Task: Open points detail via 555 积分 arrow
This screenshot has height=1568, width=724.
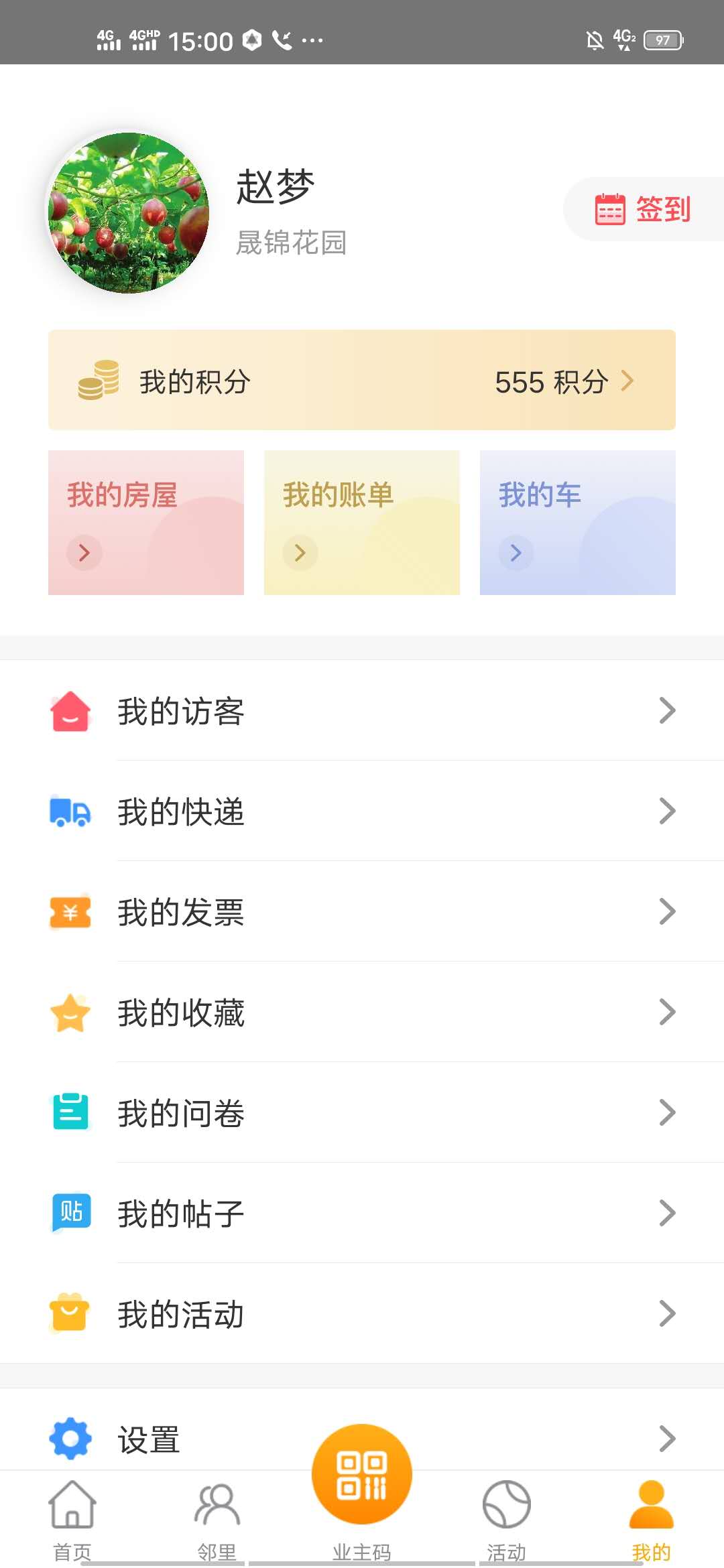Action: point(627,381)
